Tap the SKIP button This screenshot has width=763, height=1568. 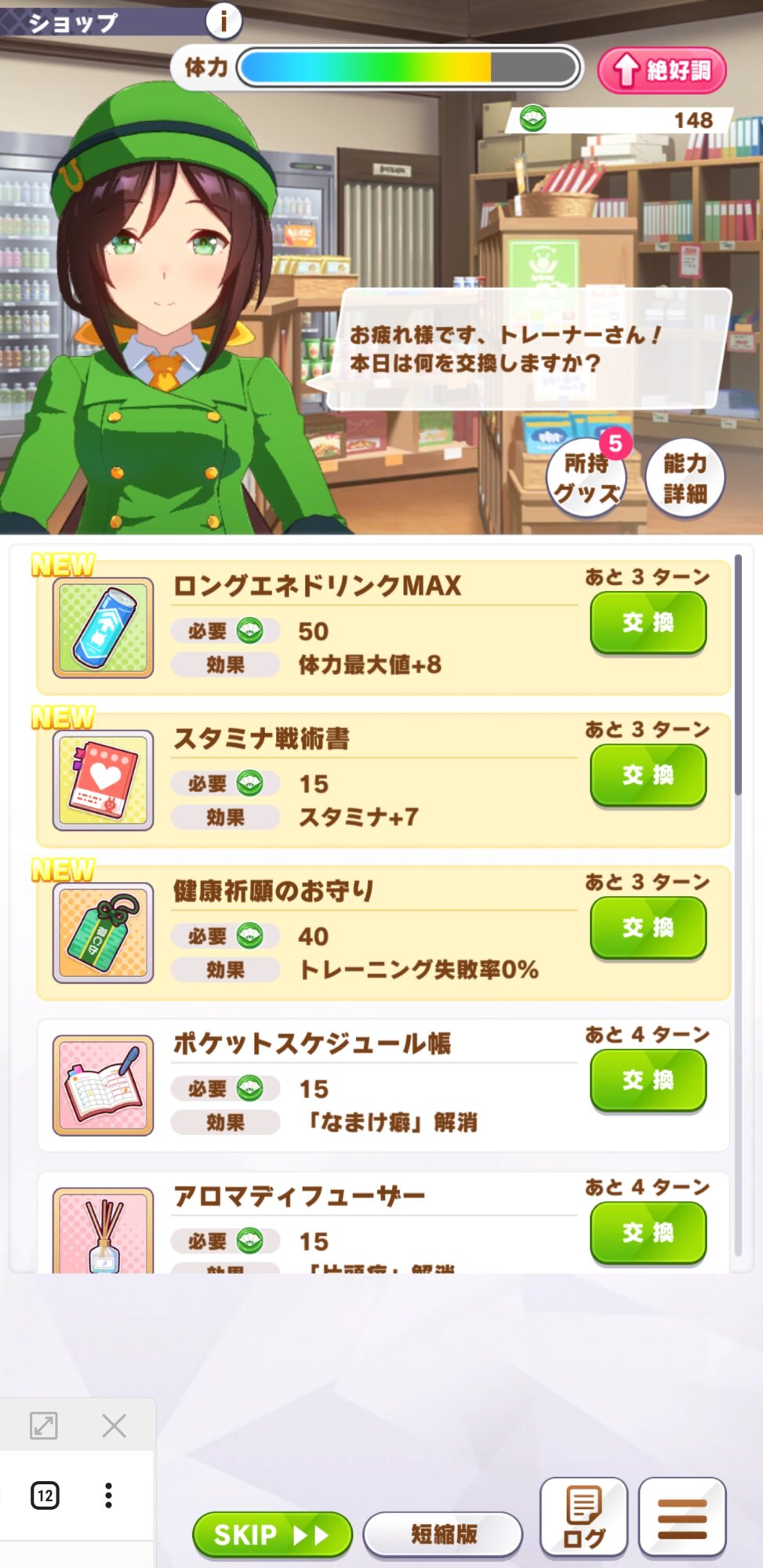click(x=271, y=1534)
